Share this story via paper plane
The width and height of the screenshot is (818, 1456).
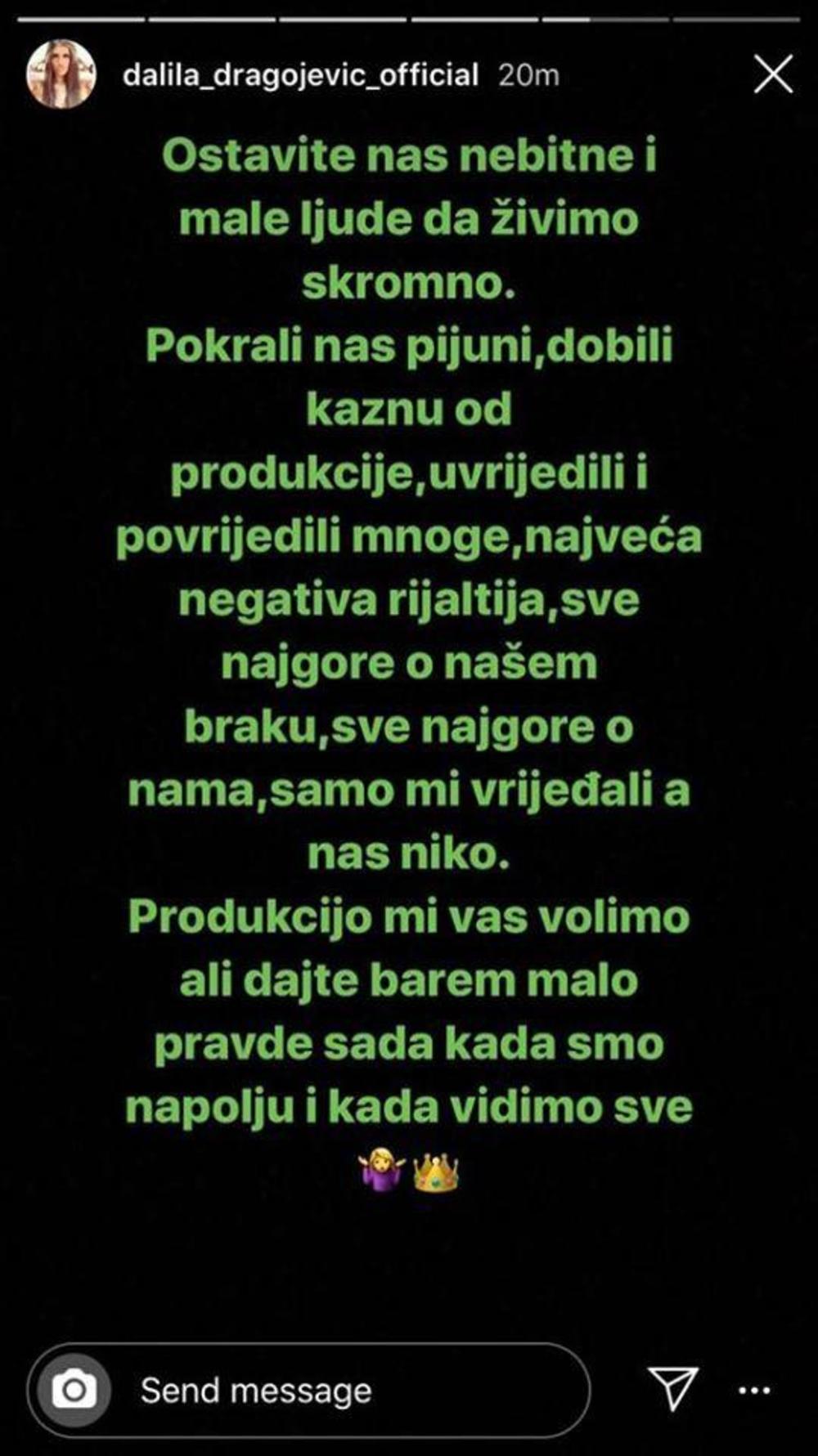(x=672, y=1387)
